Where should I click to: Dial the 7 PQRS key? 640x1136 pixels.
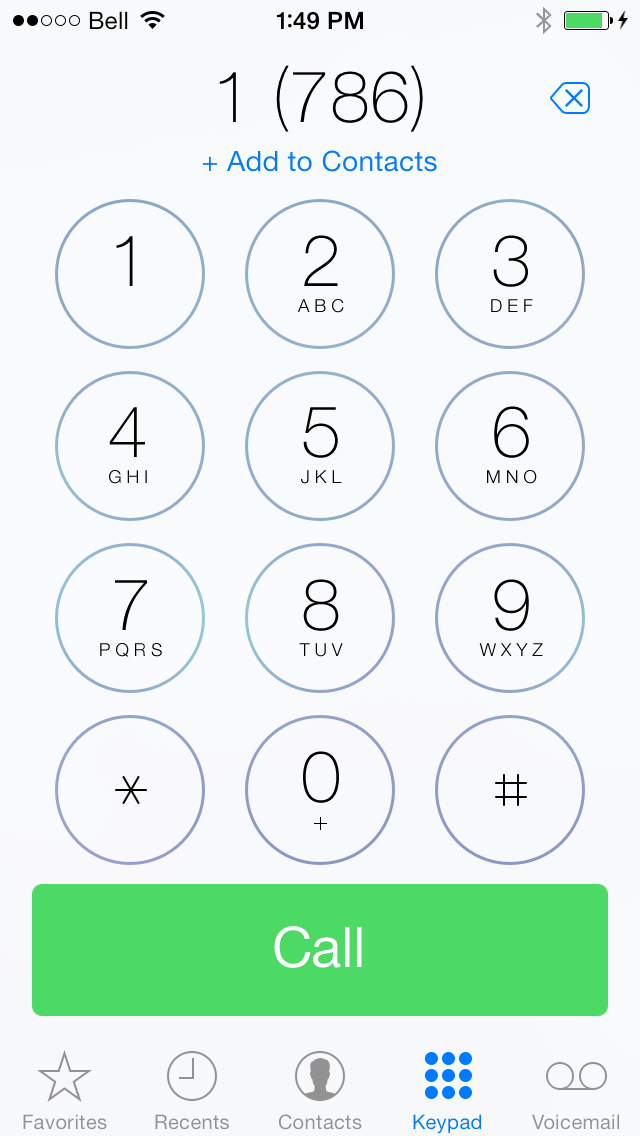[x=130, y=618]
